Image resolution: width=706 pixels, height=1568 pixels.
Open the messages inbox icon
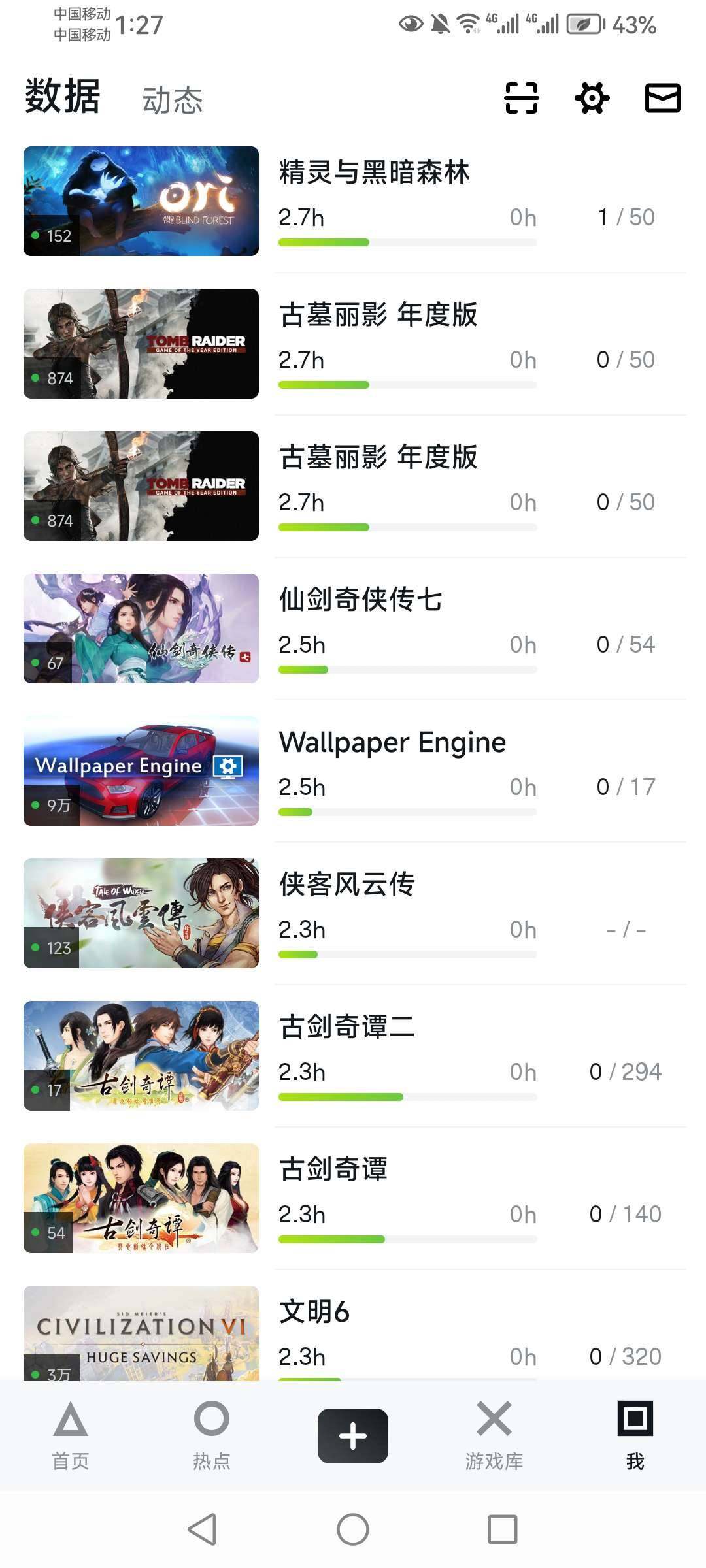tap(663, 98)
